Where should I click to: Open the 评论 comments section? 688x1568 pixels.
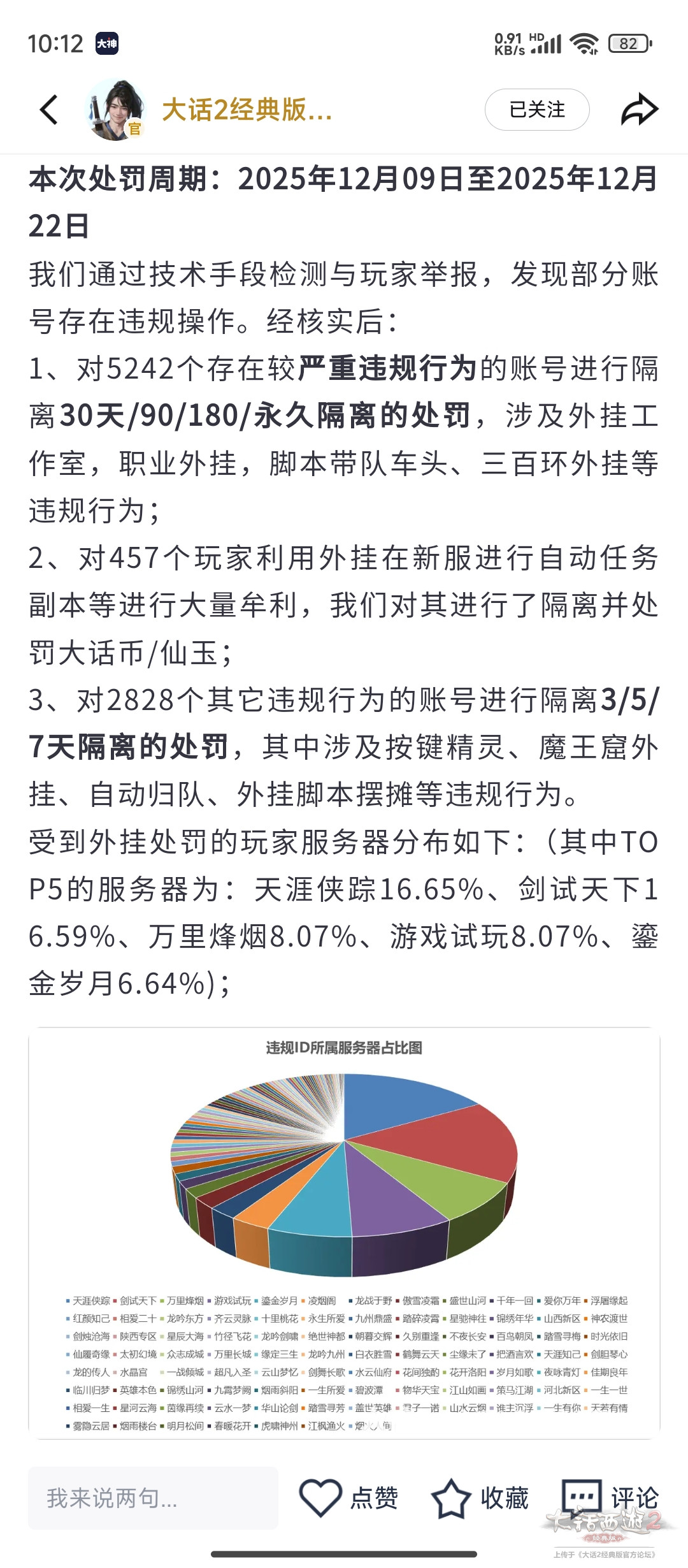click(x=610, y=1498)
